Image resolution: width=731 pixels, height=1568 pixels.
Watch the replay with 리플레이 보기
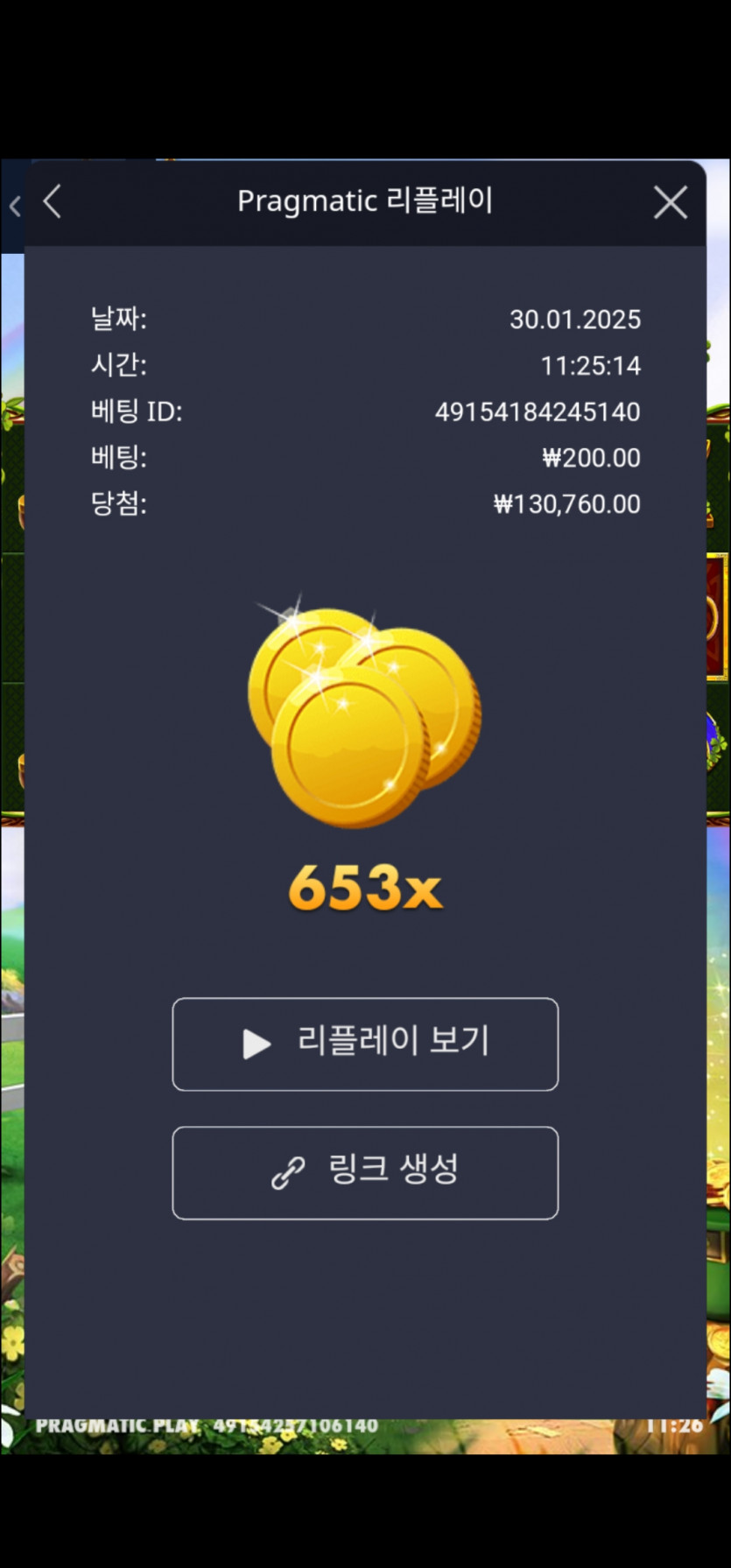tap(365, 1044)
